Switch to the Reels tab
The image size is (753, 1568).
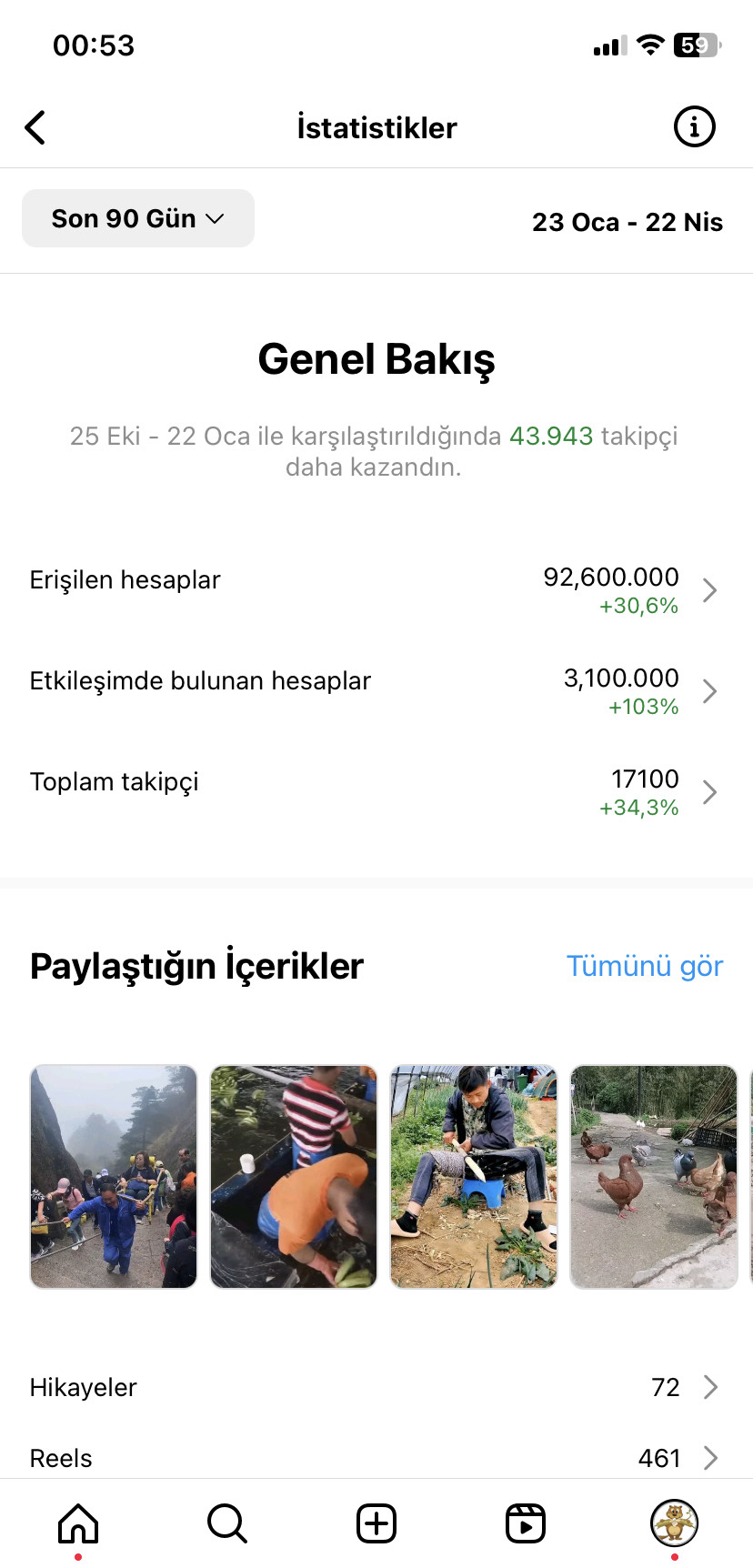(526, 1523)
